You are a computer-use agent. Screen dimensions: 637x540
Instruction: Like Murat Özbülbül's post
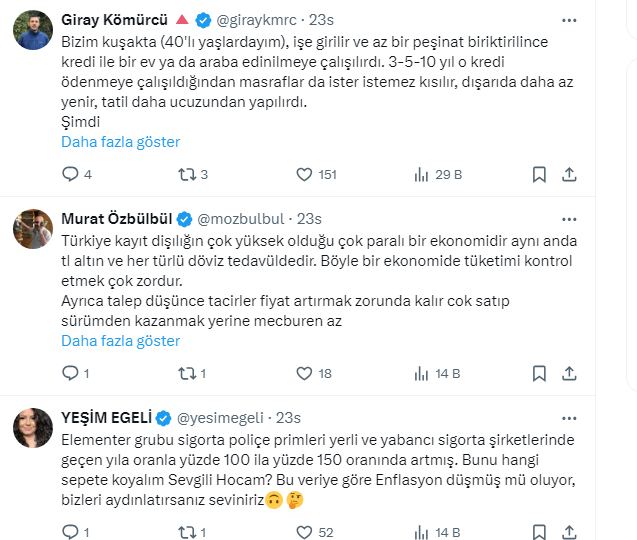click(306, 373)
